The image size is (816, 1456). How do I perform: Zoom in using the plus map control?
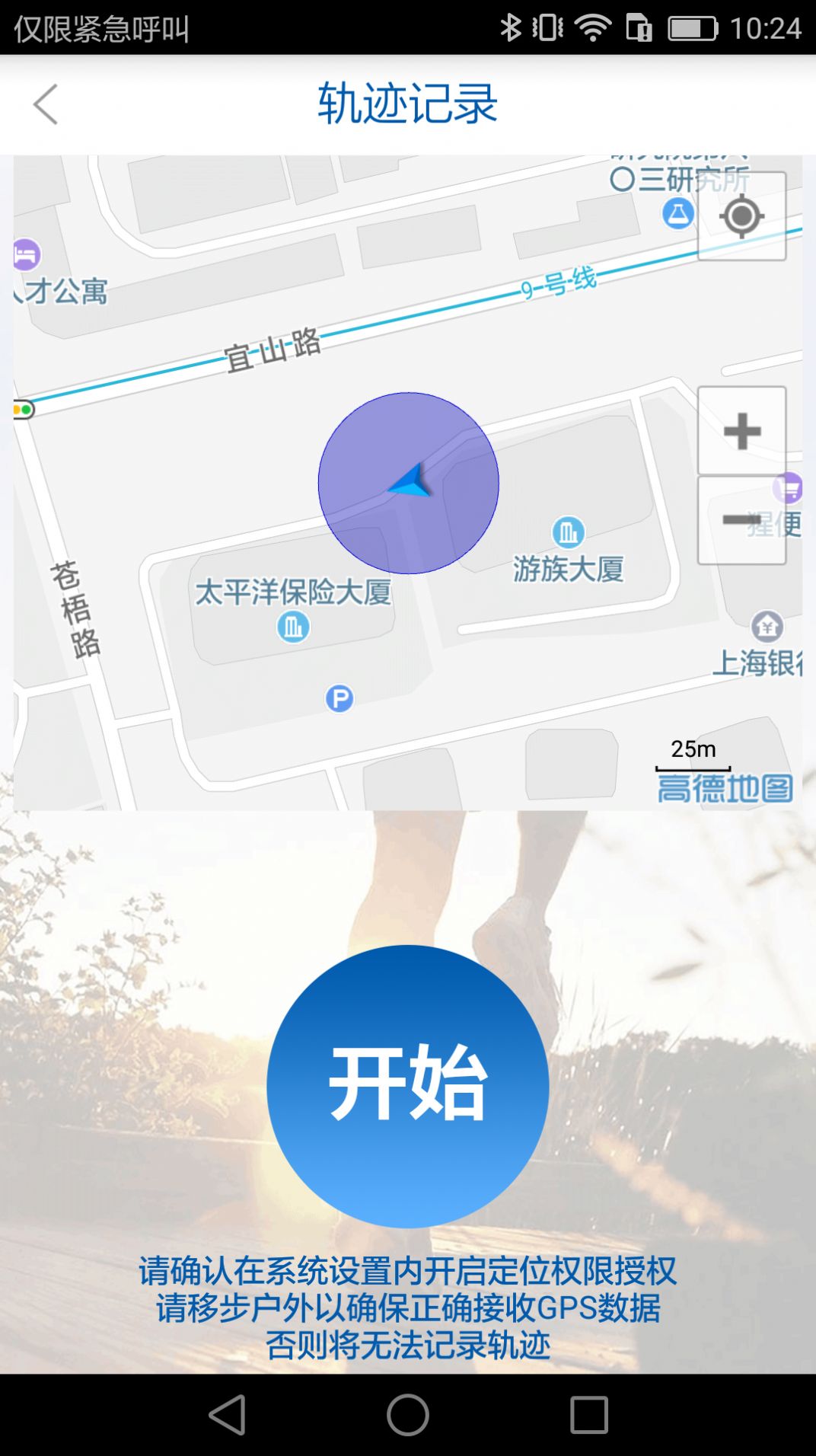pyautogui.click(x=743, y=430)
